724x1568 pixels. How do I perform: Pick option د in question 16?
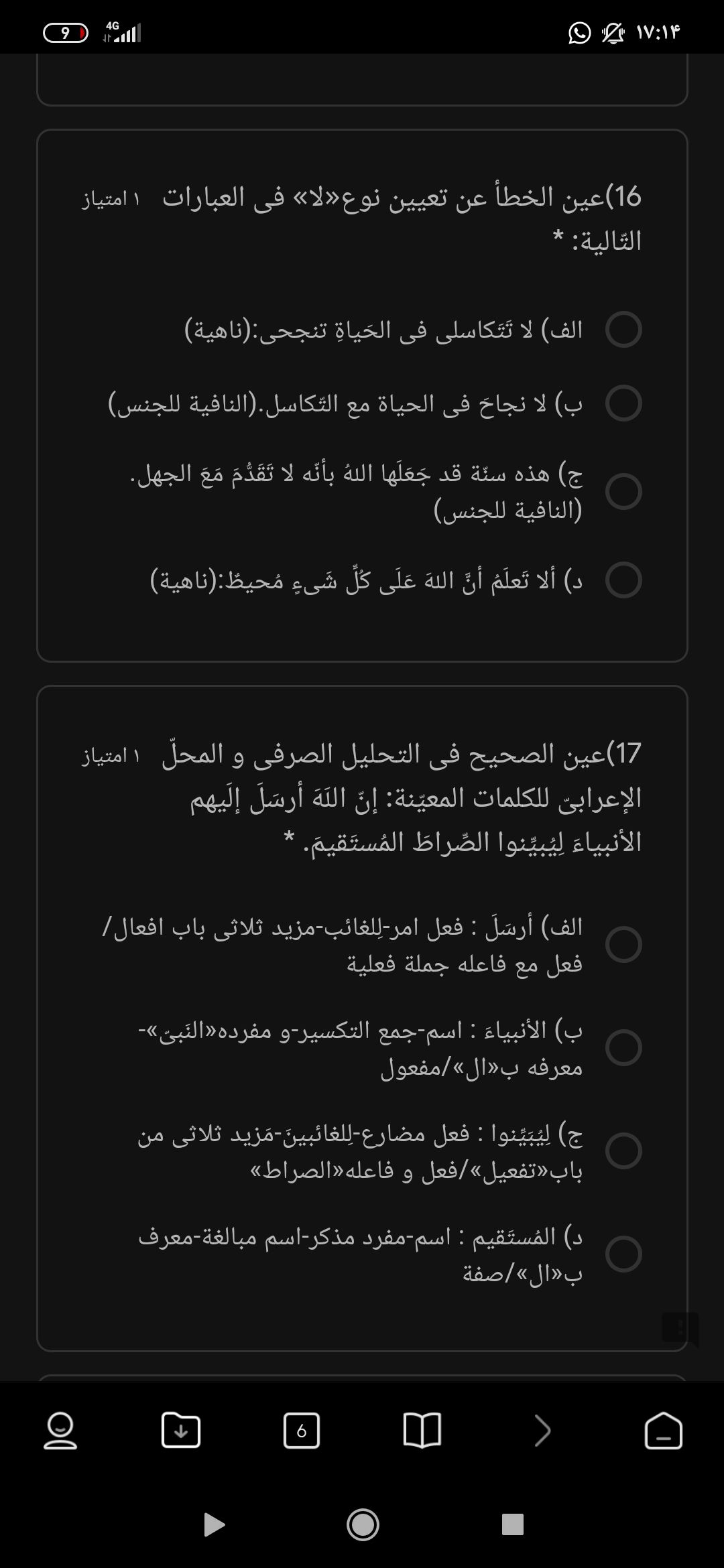pyautogui.click(x=623, y=580)
